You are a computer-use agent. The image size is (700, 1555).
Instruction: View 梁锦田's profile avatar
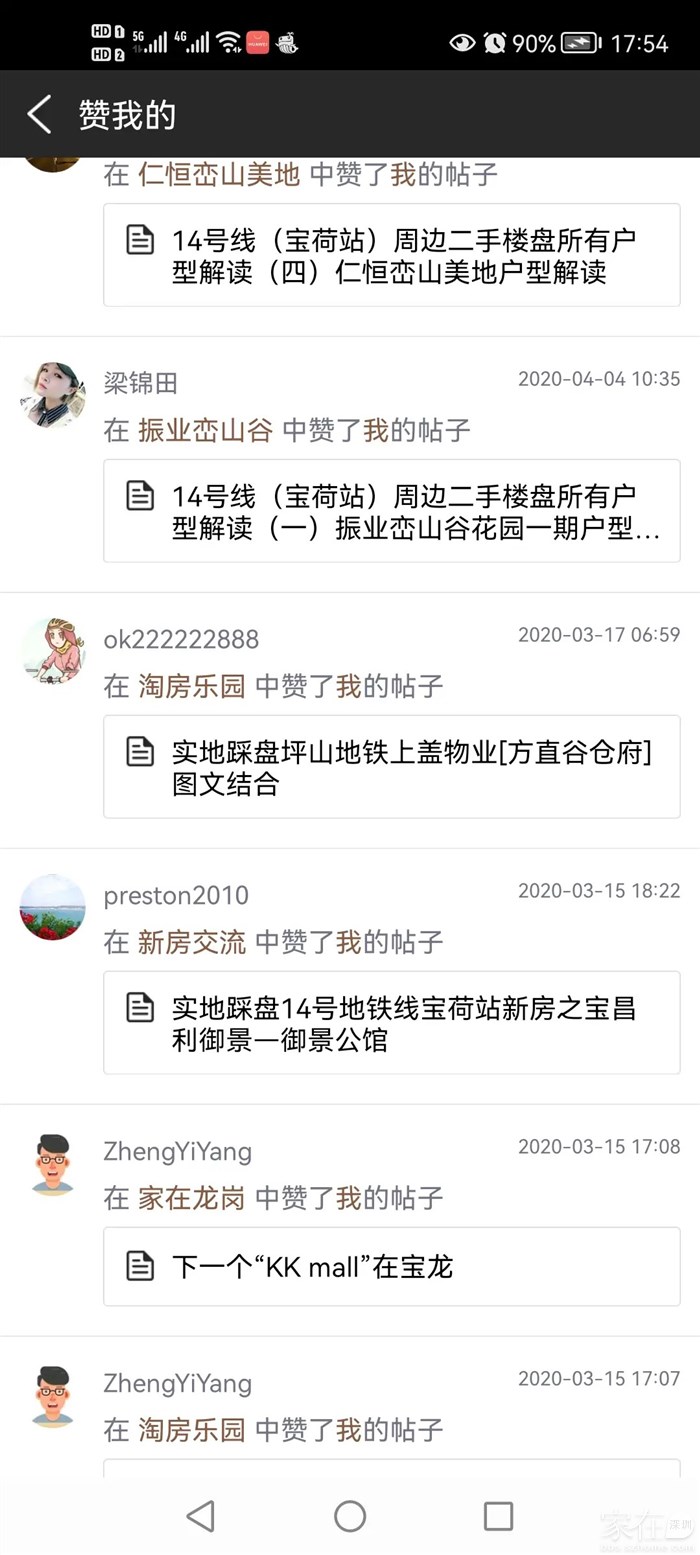point(52,395)
